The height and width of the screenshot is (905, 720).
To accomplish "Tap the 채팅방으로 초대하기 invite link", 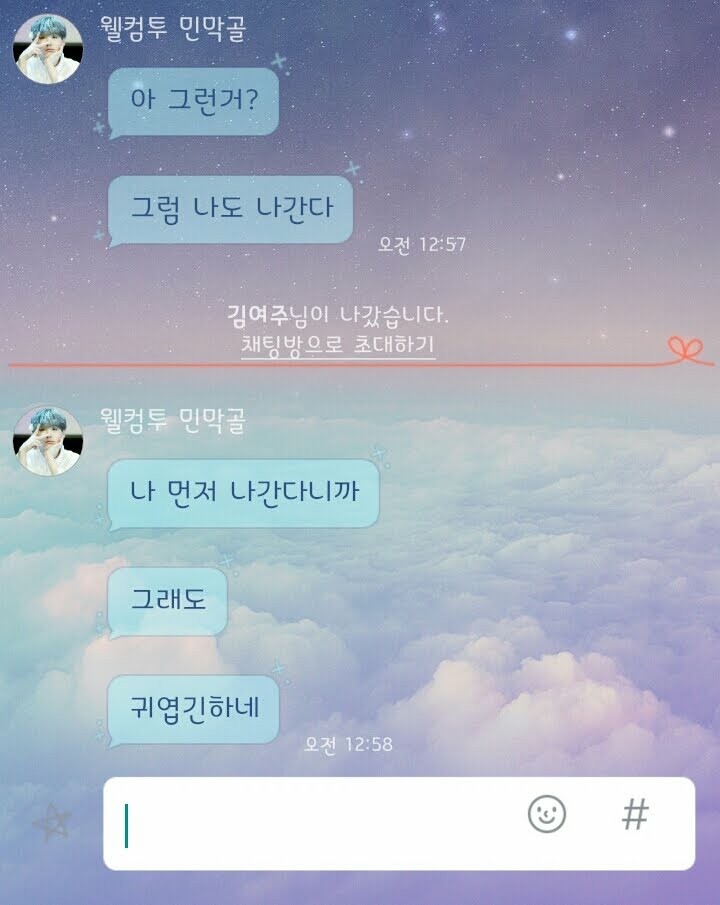I will click(x=338, y=345).
